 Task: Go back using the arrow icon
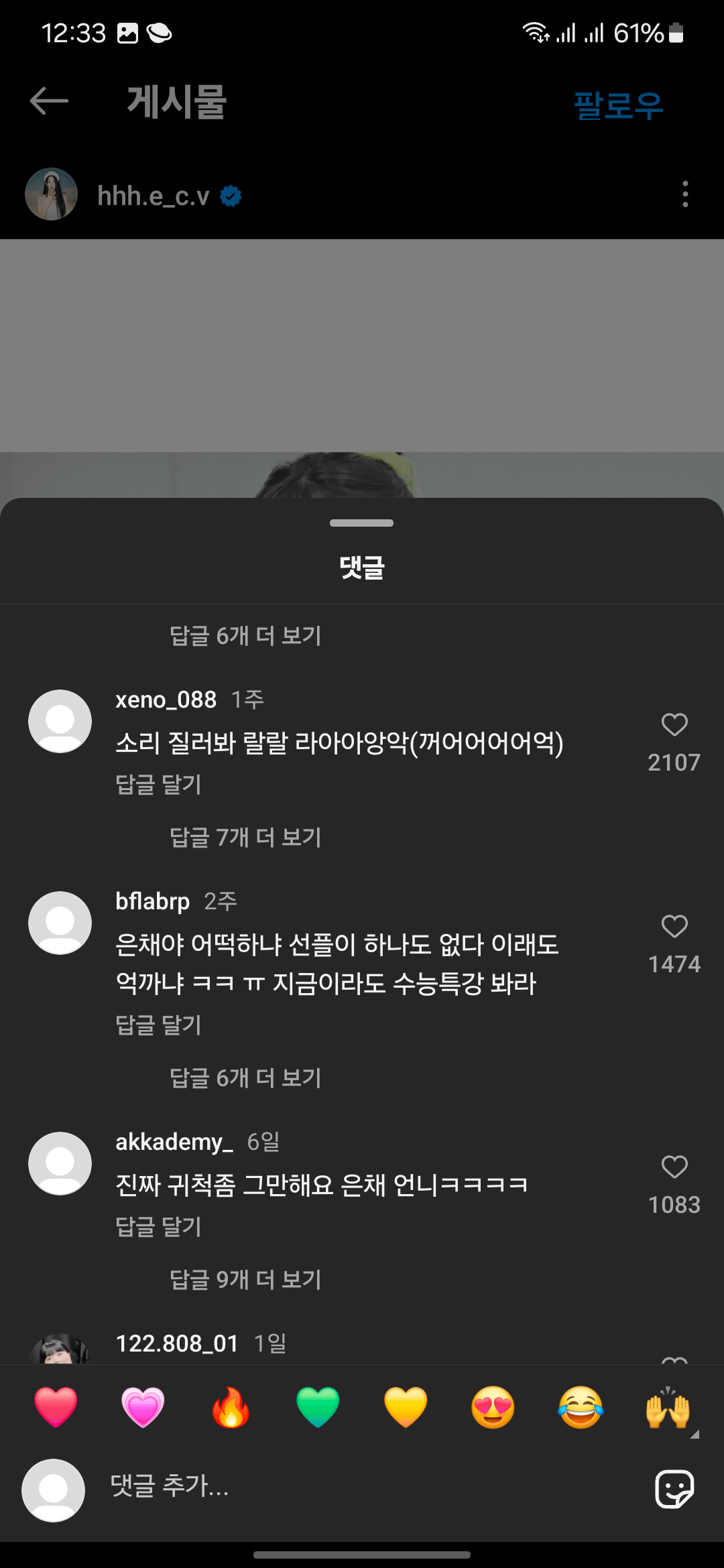tap(50, 101)
